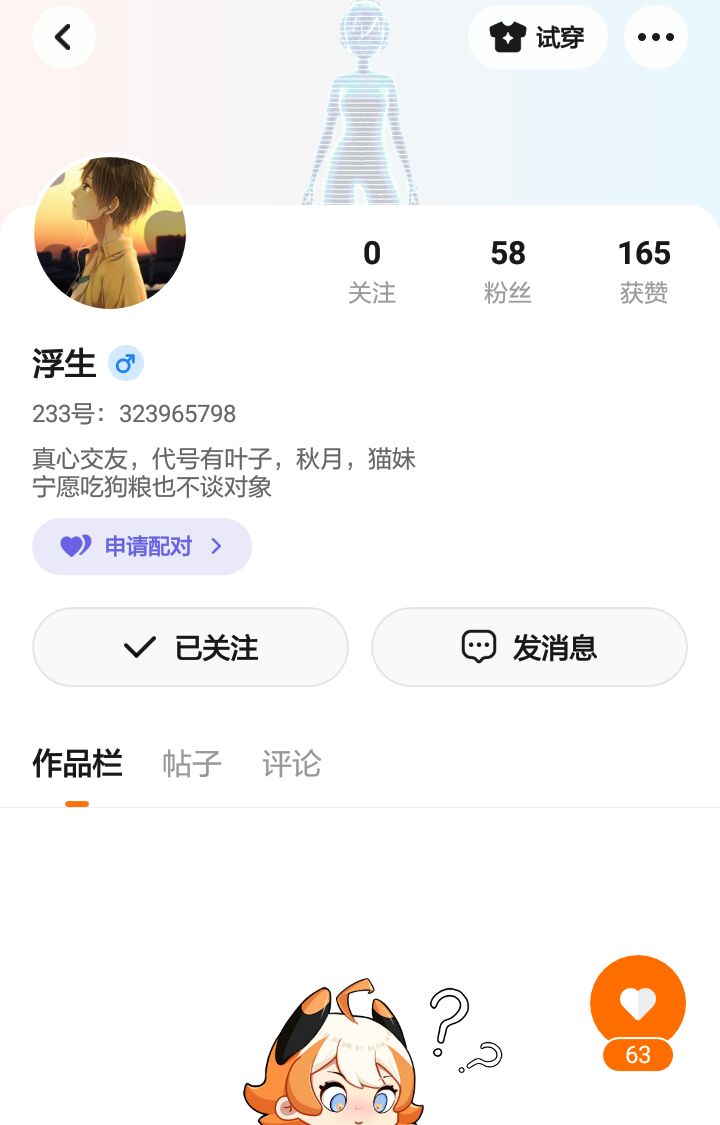720x1125 pixels.
Task: Switch to the 评论 tab
Action: click(291, 764)
